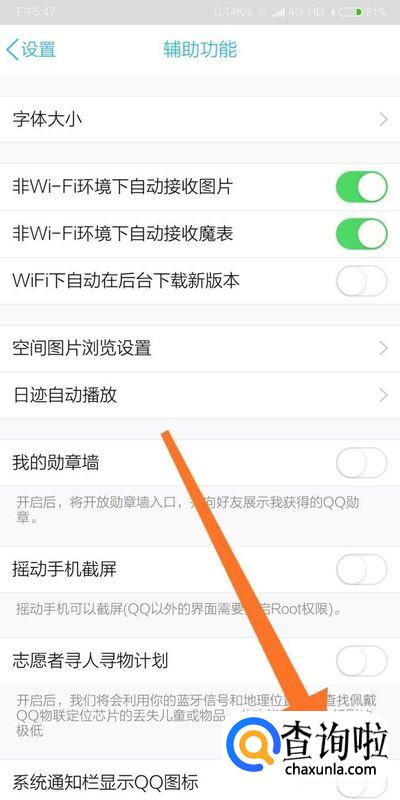Screen dimensions: 400x800
Task: Open 空间图片浏览设置
Action: point(200,348)
